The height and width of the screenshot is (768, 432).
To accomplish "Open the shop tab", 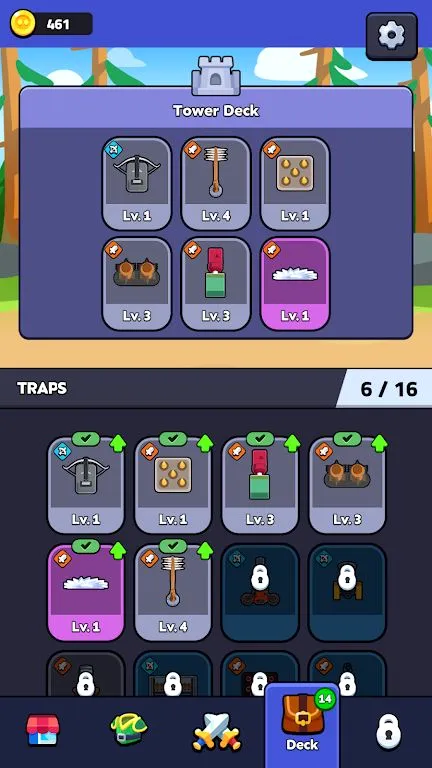I will coord(43,731).
